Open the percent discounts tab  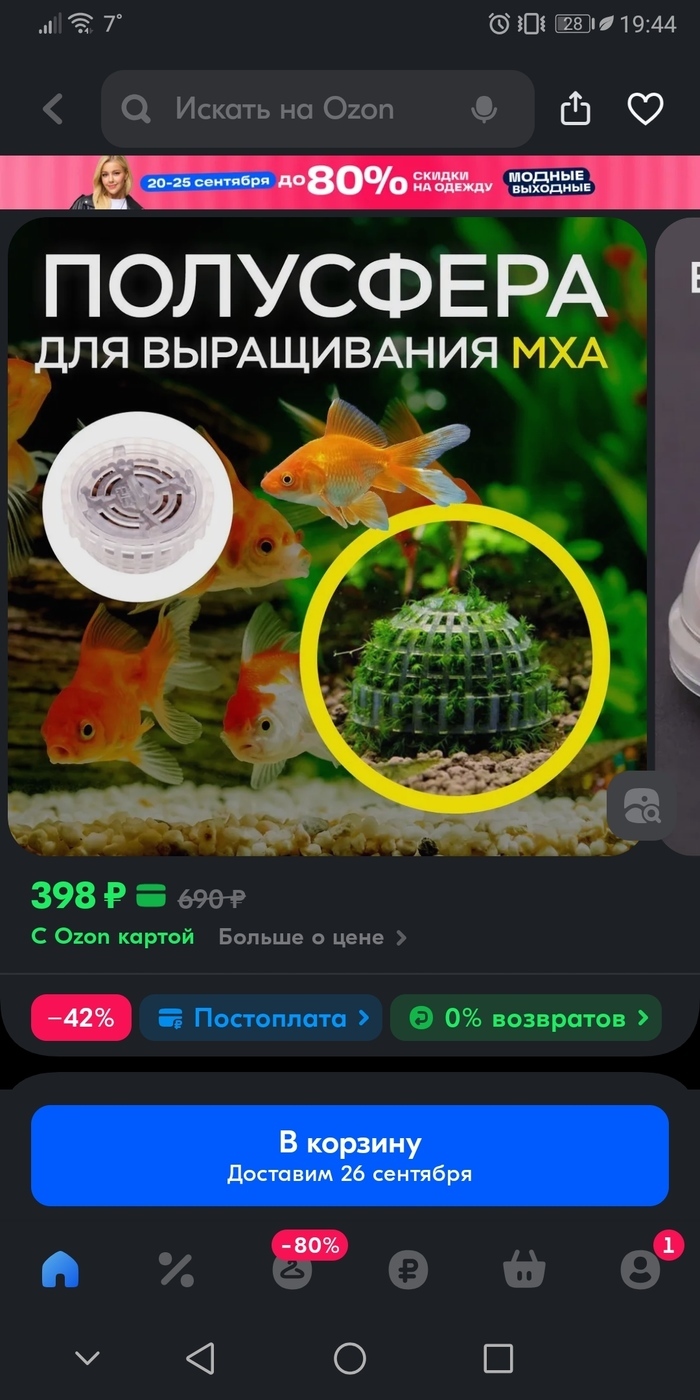pyautogui.click(x=176, y=1270)
